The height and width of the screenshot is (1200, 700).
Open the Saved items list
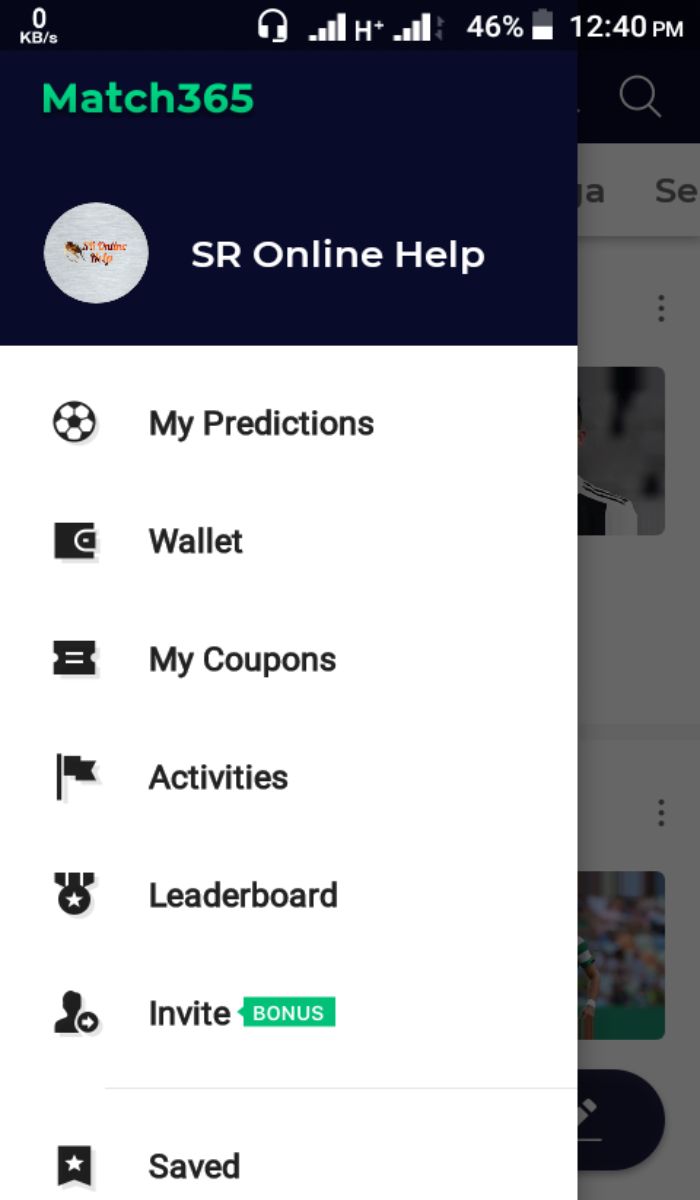[194, 1166]
